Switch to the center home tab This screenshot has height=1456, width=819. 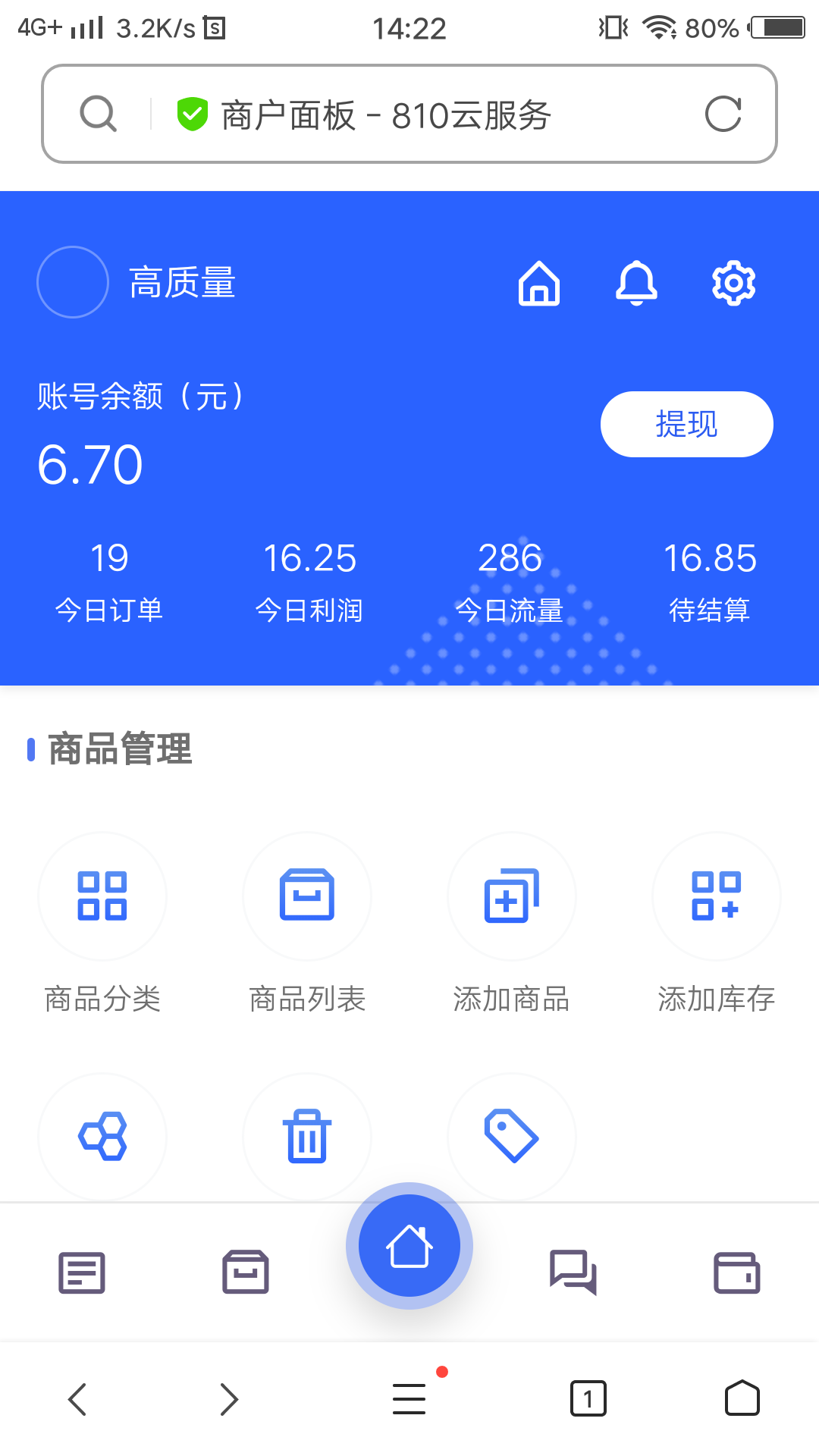409,1246
